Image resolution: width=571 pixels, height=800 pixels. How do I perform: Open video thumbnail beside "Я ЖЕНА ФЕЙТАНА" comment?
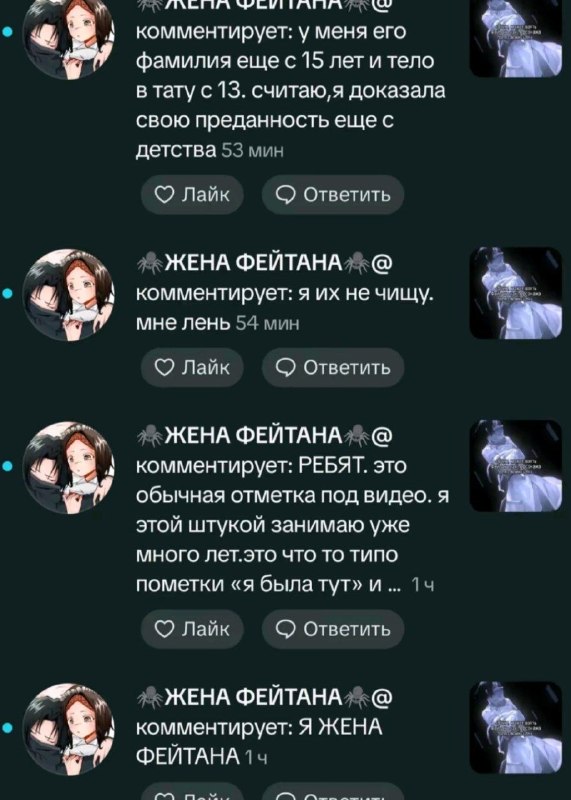tap(515, 728)
